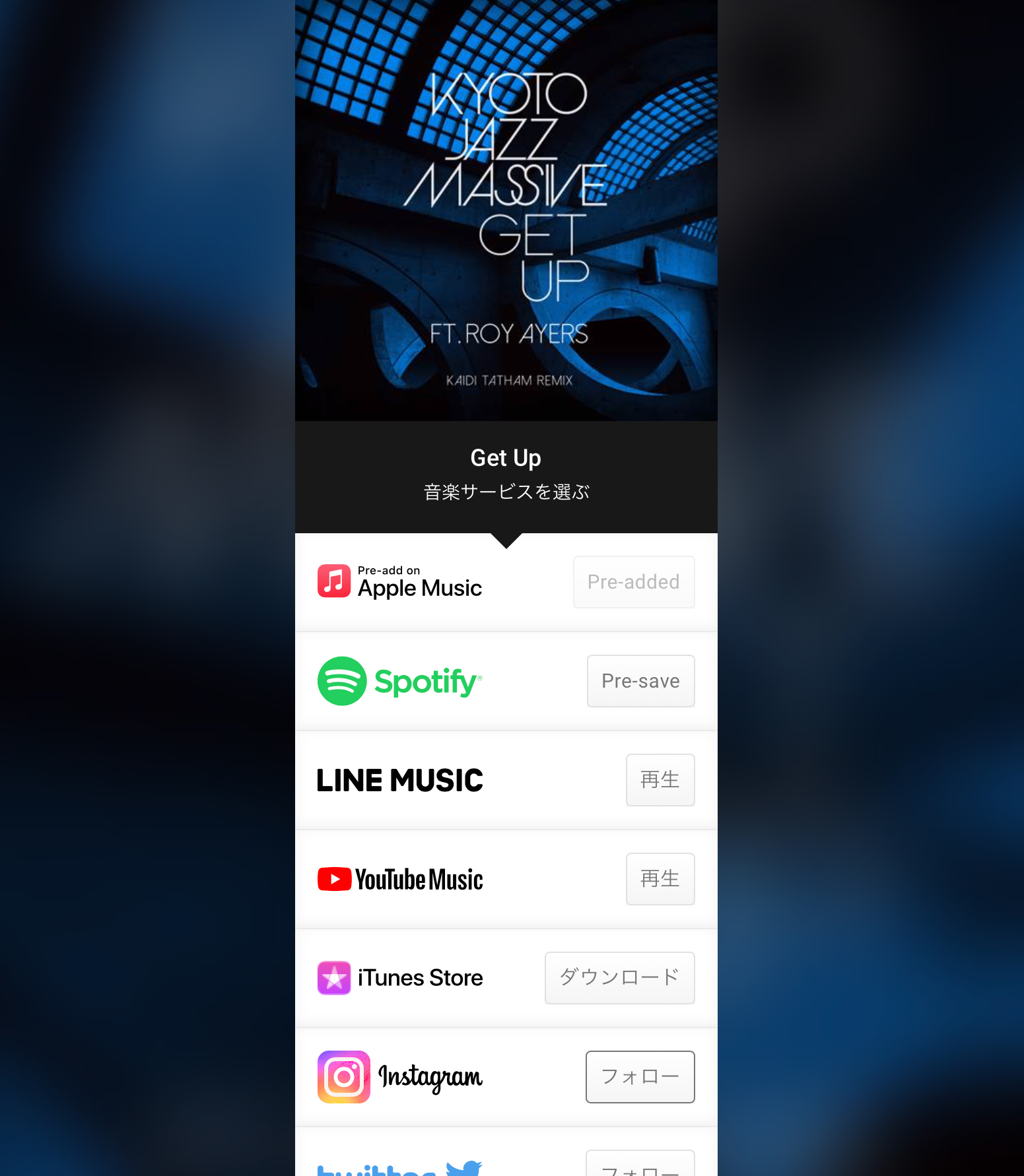Download from iTunes Store with ダウンロード button
Screen dimensions: 1024x1176
point(619,978)
